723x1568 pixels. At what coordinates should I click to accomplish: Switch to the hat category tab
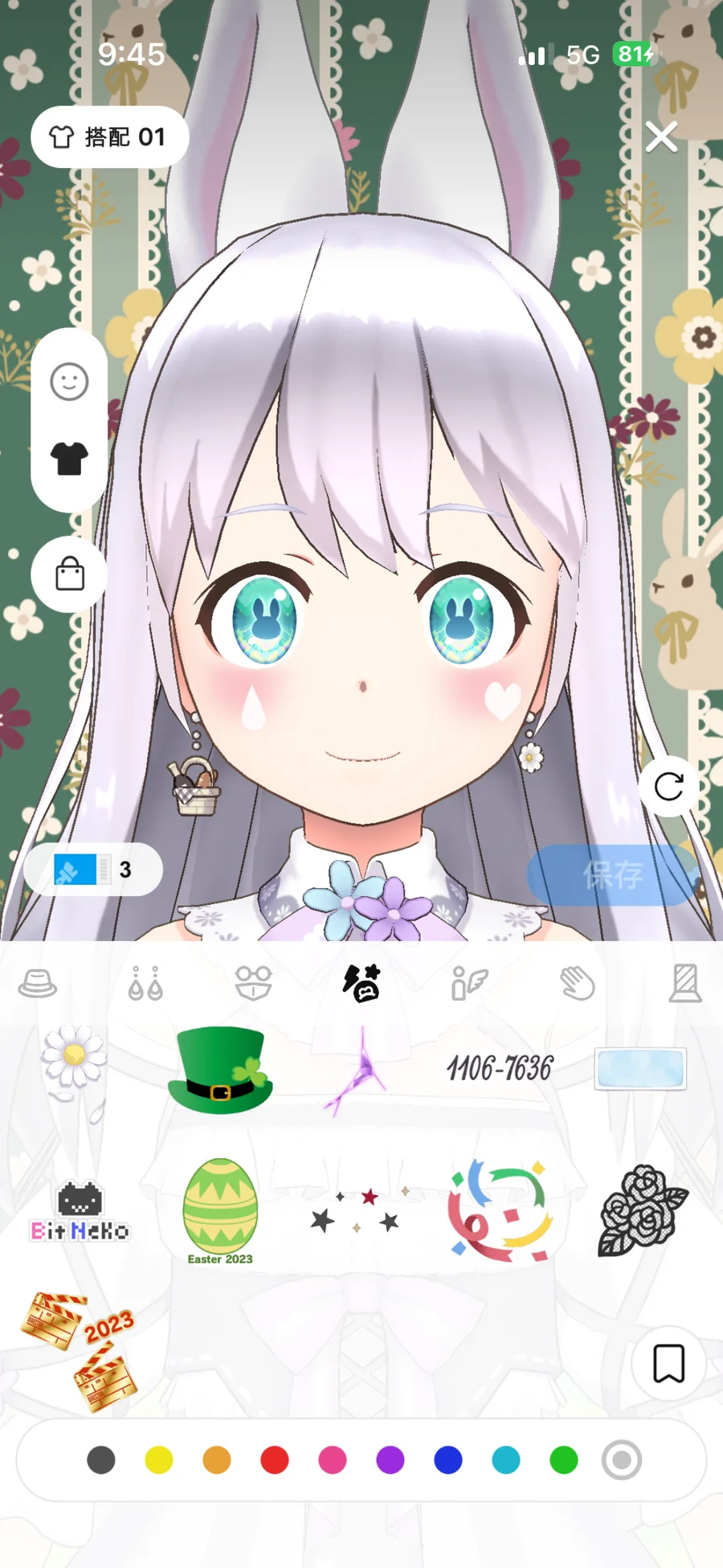(38, 983)
